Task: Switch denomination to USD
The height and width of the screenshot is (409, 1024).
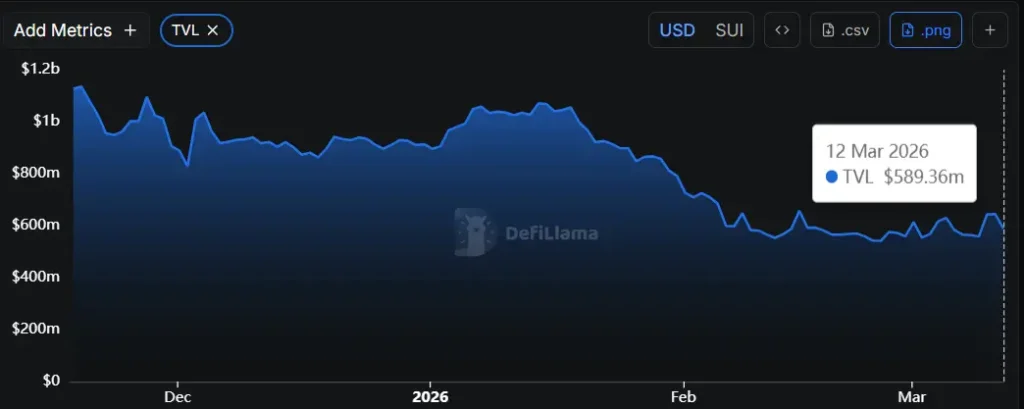Action: pyautogui.click(x=677, y=30)
